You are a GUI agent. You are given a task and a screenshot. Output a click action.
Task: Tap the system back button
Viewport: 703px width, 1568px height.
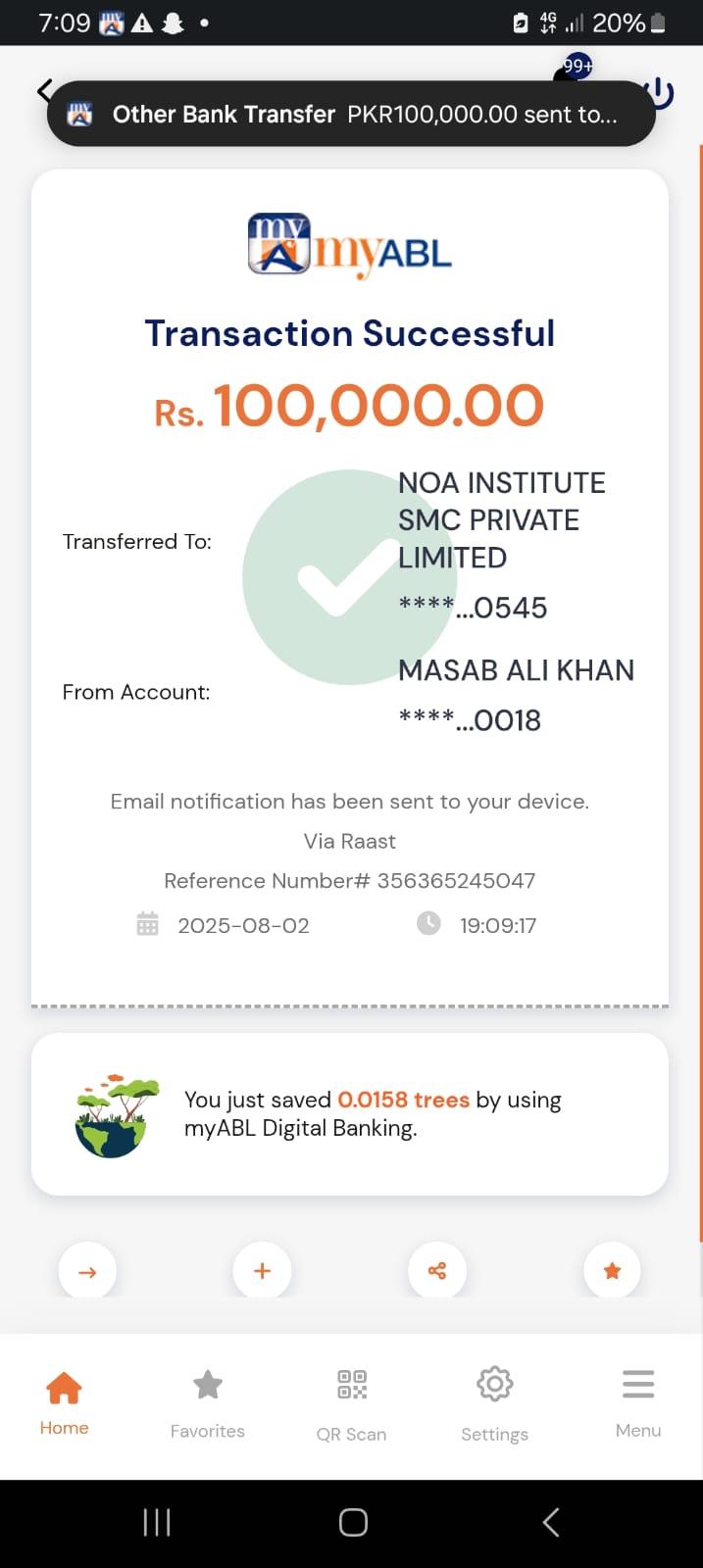coord(551,1522)
